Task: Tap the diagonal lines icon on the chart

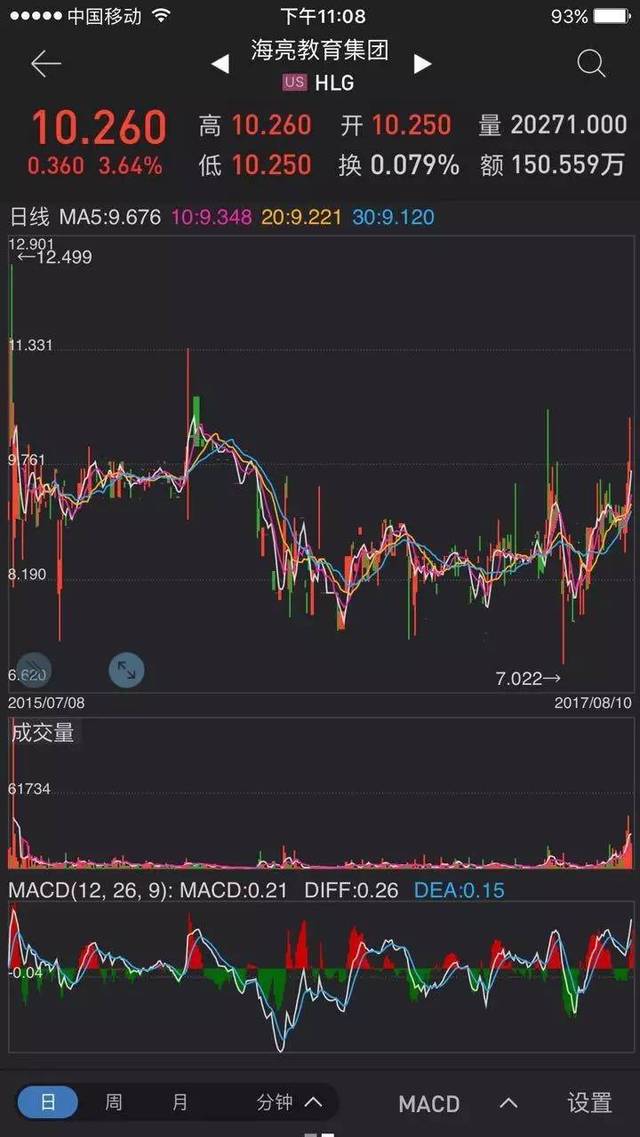Action: pyautogui.click(x=33, y=670)
